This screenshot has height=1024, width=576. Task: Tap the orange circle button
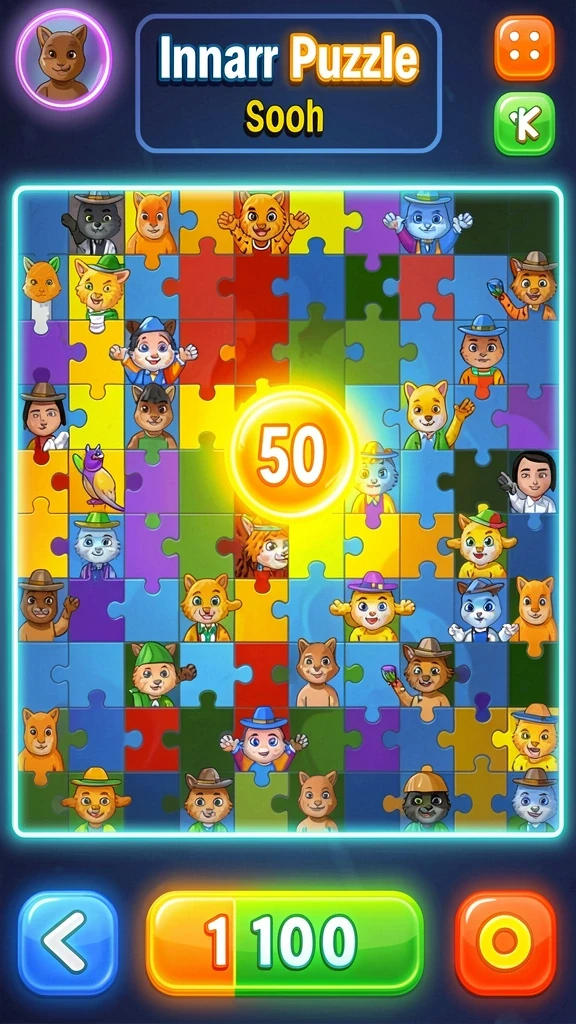point(505,942)
